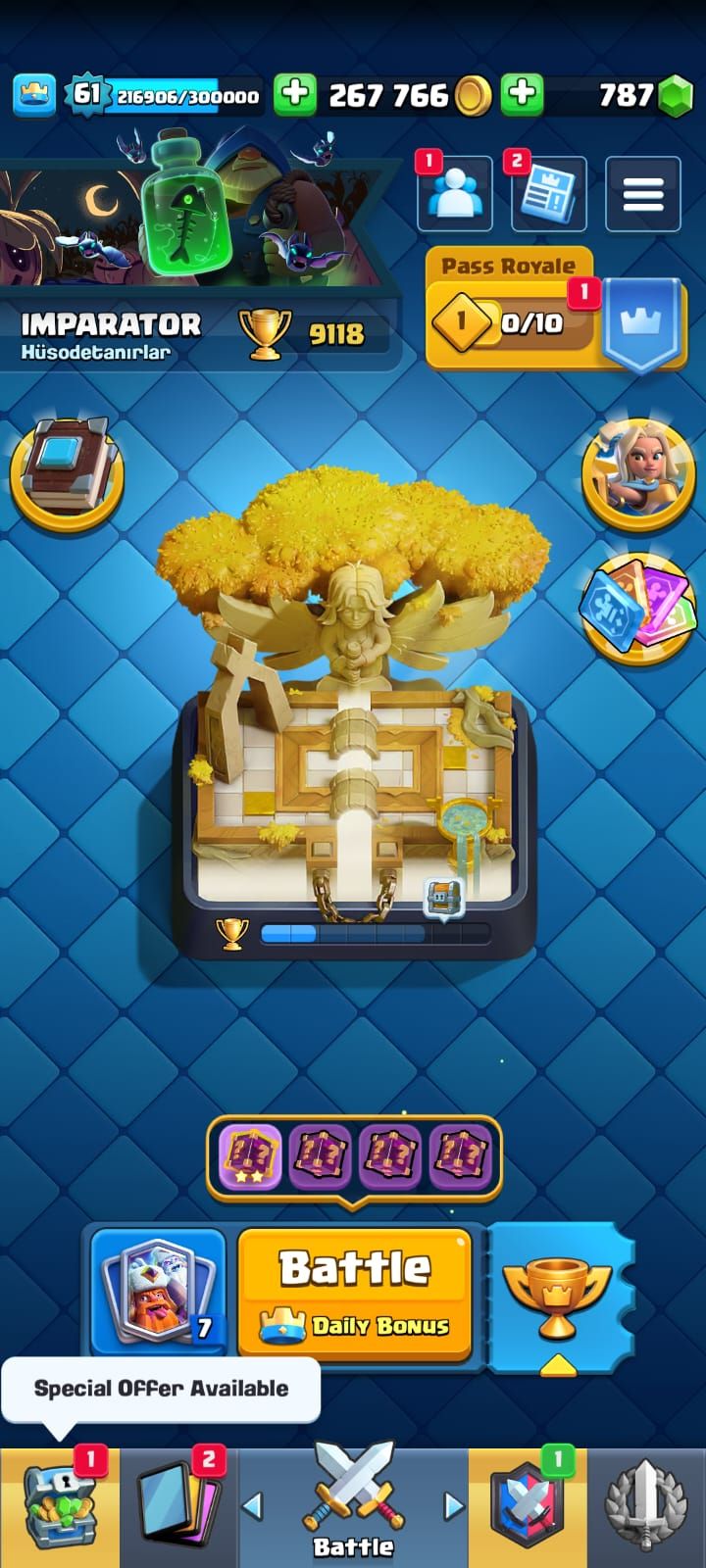Open the trophy road ticket button
This screenshot has height=1568, width=706.
pyautogui.click(x=557, y=1298)
